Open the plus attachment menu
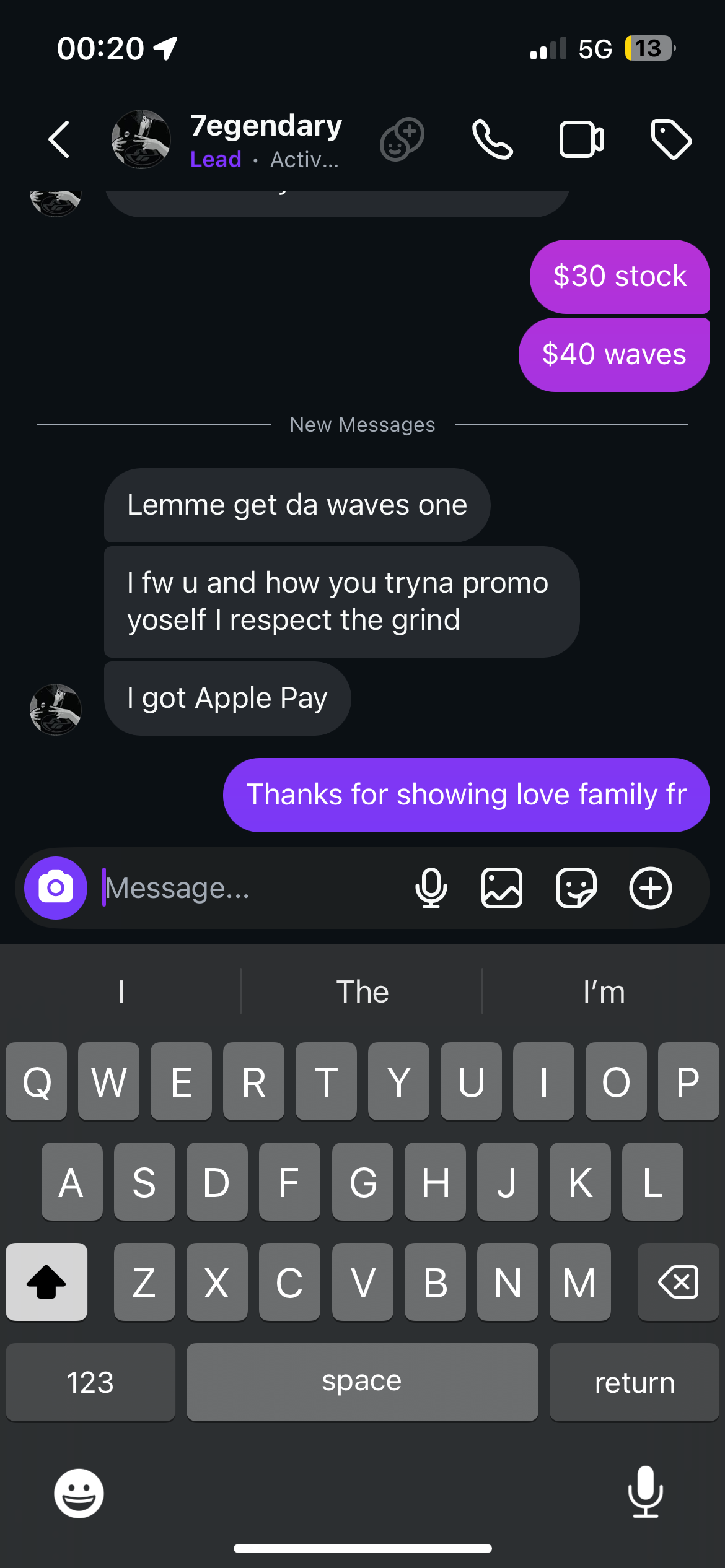Screen dimensions: 725x1568 click(x=651, y=888)
